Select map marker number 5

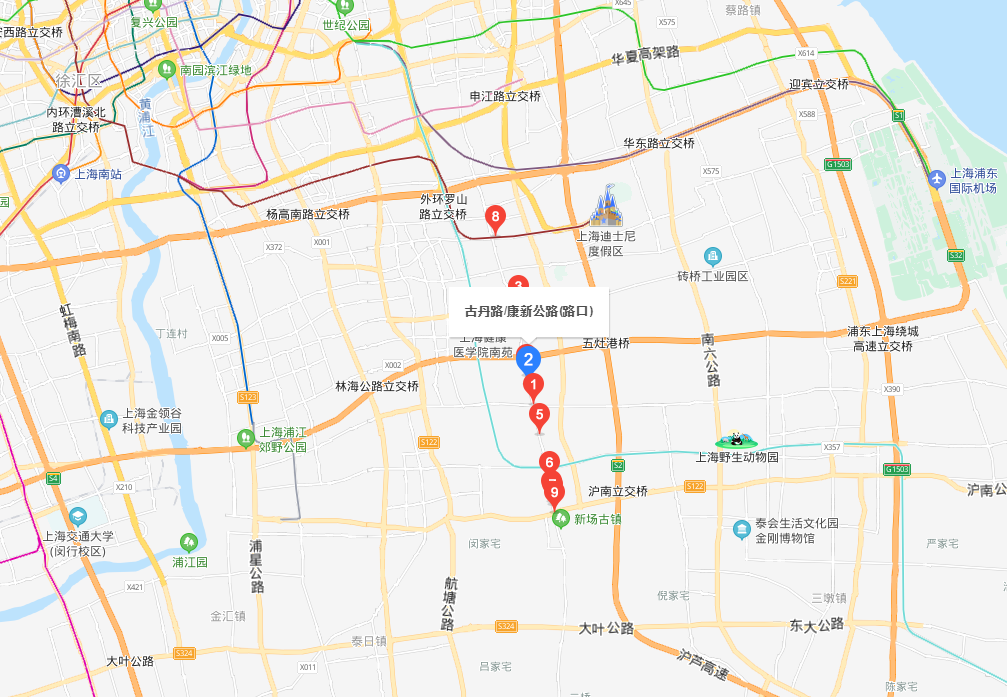[x=540, y=414]
